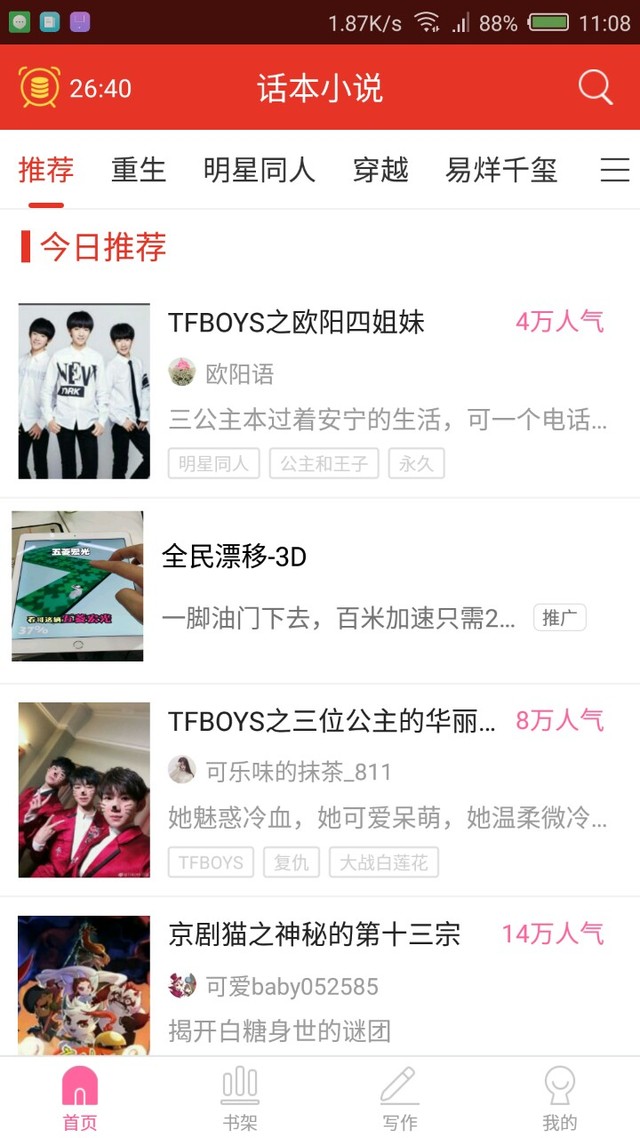Open the novel TFBOYS之三位公主的华丽

pos(332,721)
